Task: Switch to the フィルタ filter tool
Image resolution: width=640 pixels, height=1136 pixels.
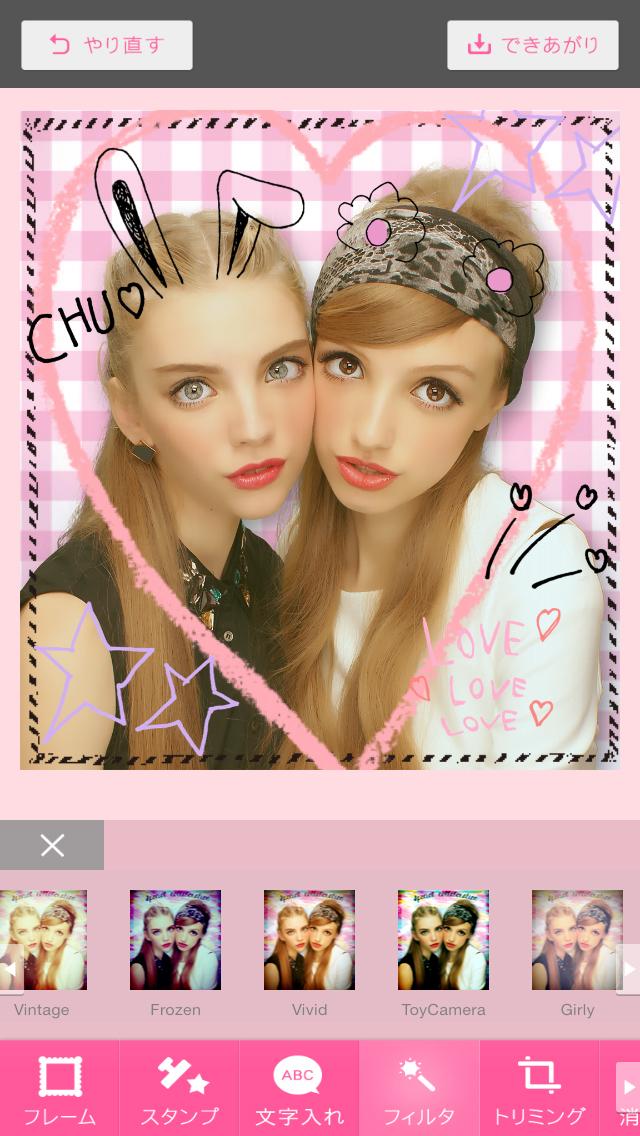Action: (419, 1088)
